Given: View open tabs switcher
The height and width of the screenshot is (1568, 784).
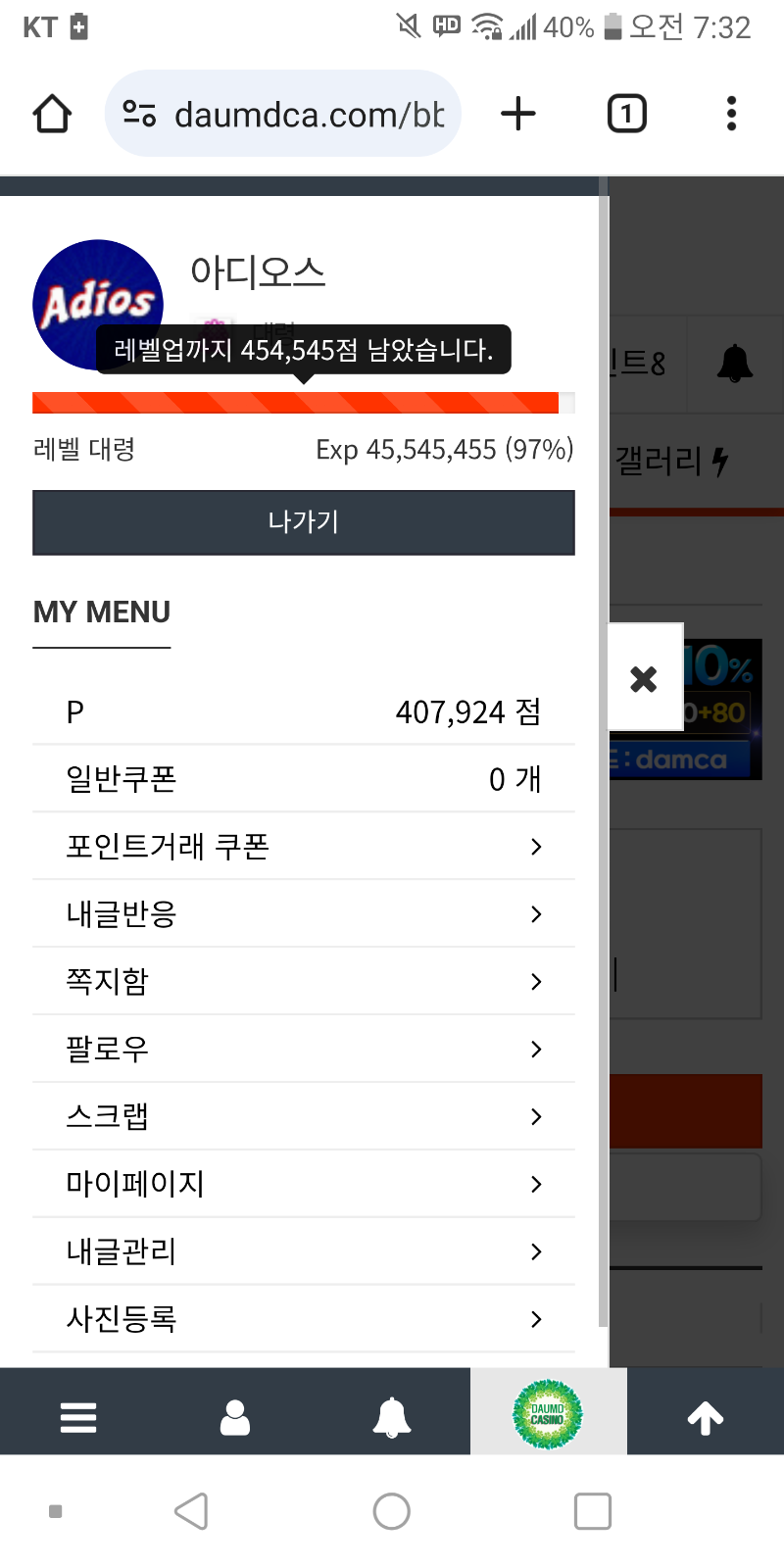Looking at the screenshot, I should pos(626,114).
